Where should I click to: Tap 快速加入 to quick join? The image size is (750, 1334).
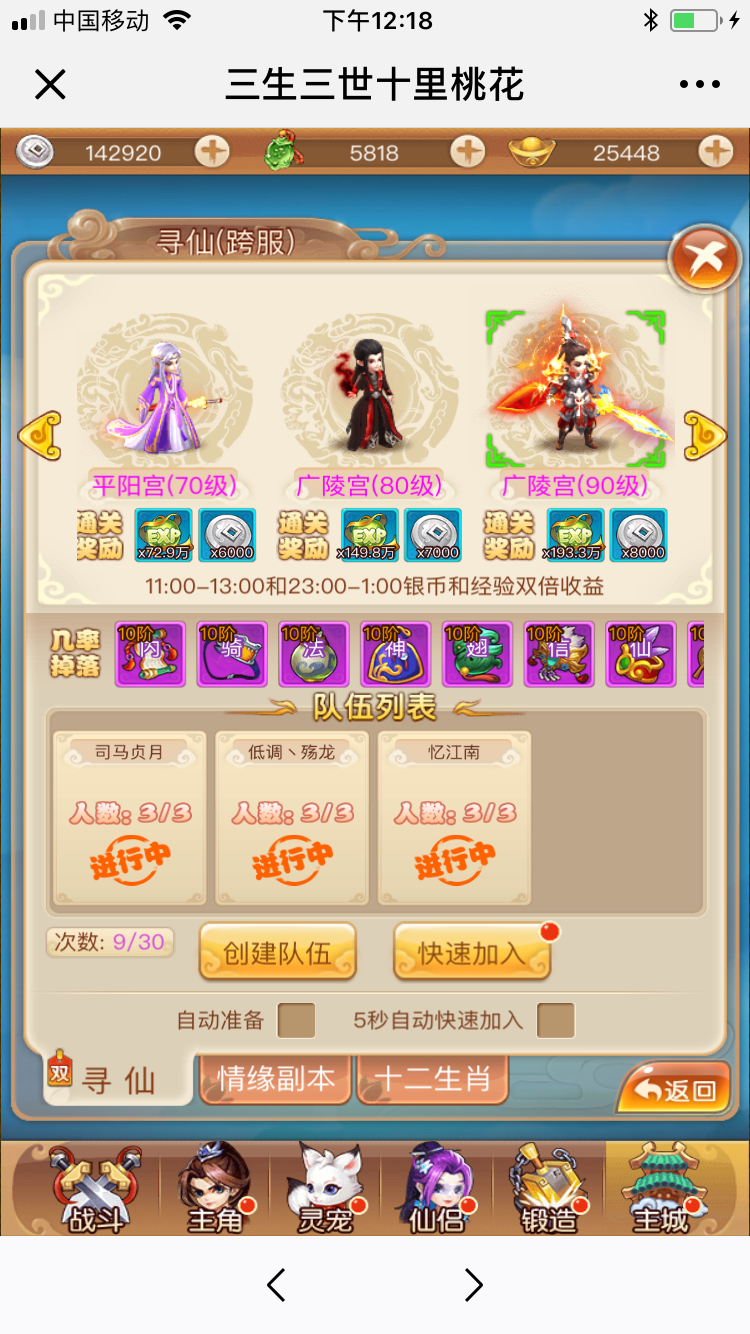[x=472, y=952]
